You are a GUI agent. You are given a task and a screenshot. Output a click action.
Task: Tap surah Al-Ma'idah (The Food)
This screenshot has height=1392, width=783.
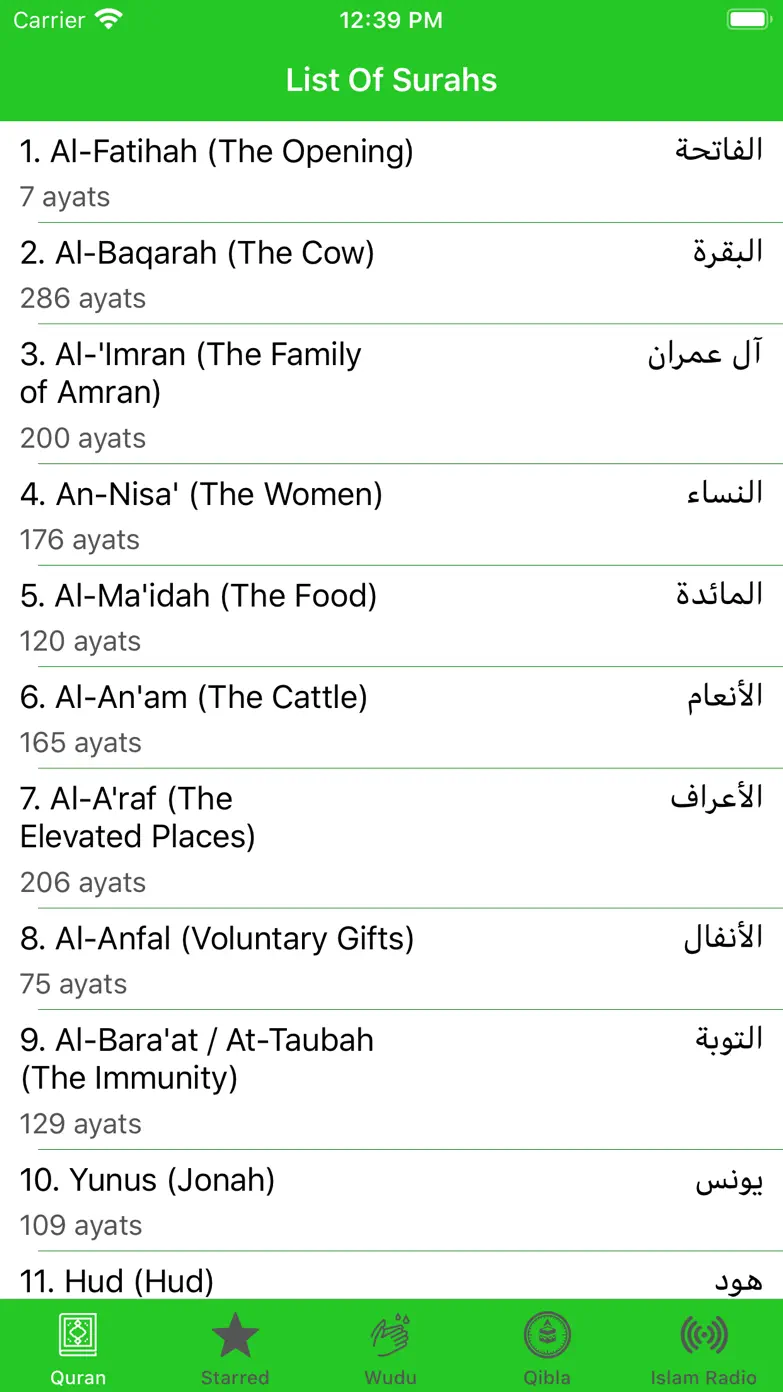click(x=391, y=616)
